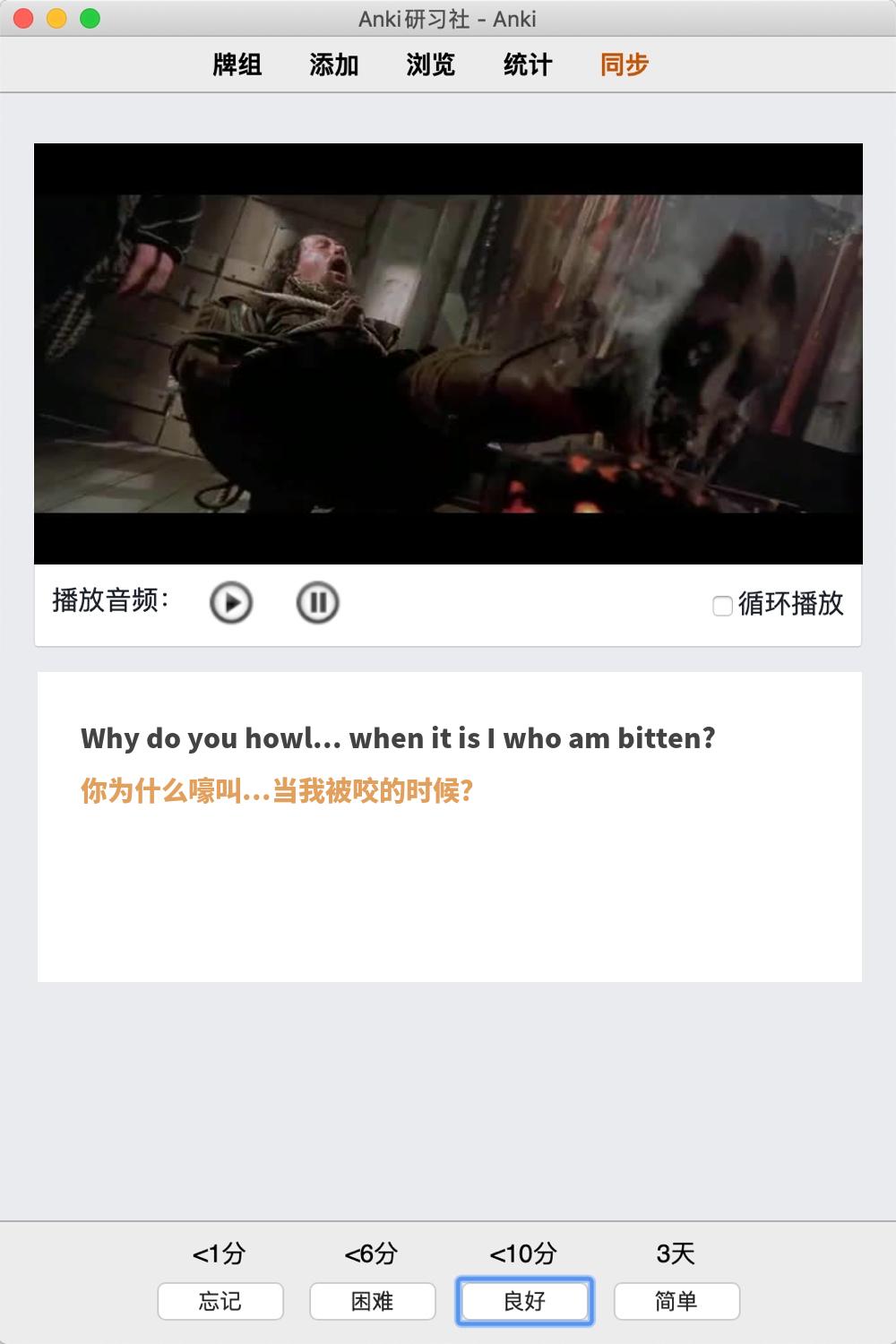
Task: Minimize the window with the yellow button
Action: (56, 18)
